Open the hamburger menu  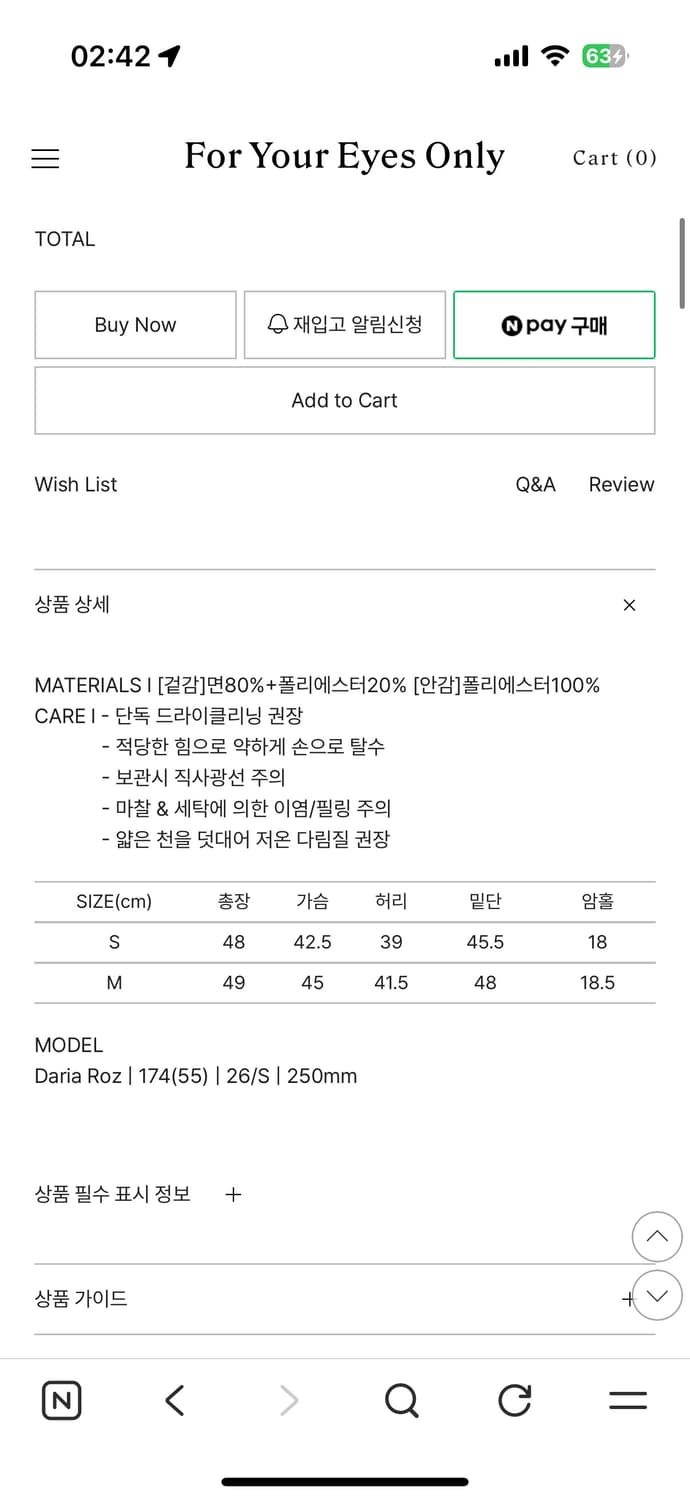(46, 159)
